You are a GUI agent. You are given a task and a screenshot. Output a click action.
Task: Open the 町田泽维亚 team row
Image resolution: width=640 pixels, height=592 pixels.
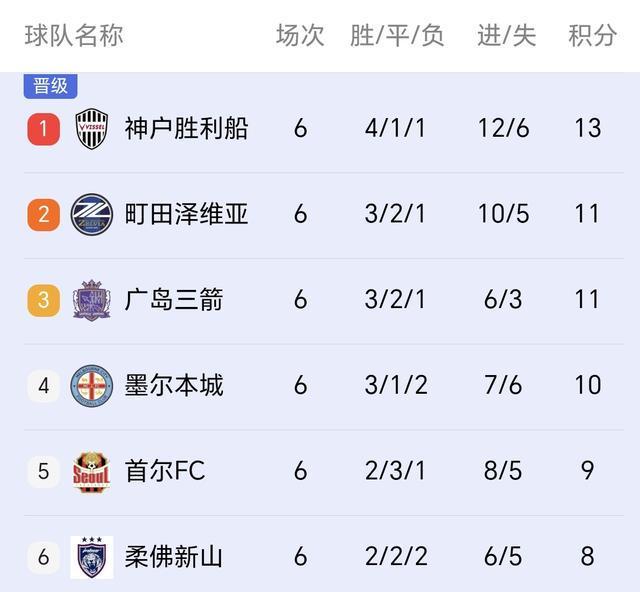point(186,214)
